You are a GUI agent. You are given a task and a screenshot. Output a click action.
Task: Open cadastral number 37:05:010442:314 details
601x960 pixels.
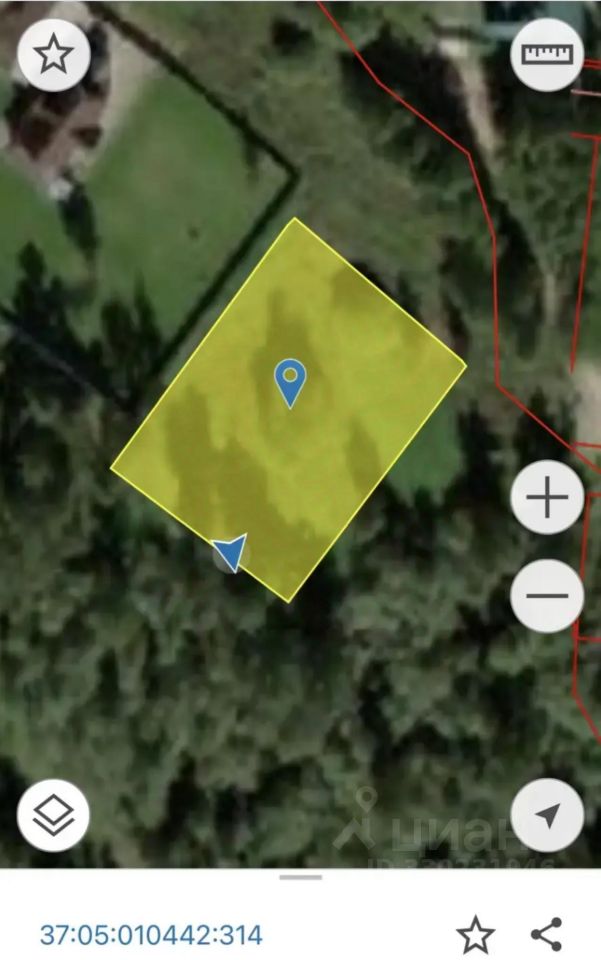pyautogui.click(x=151, y=935)
